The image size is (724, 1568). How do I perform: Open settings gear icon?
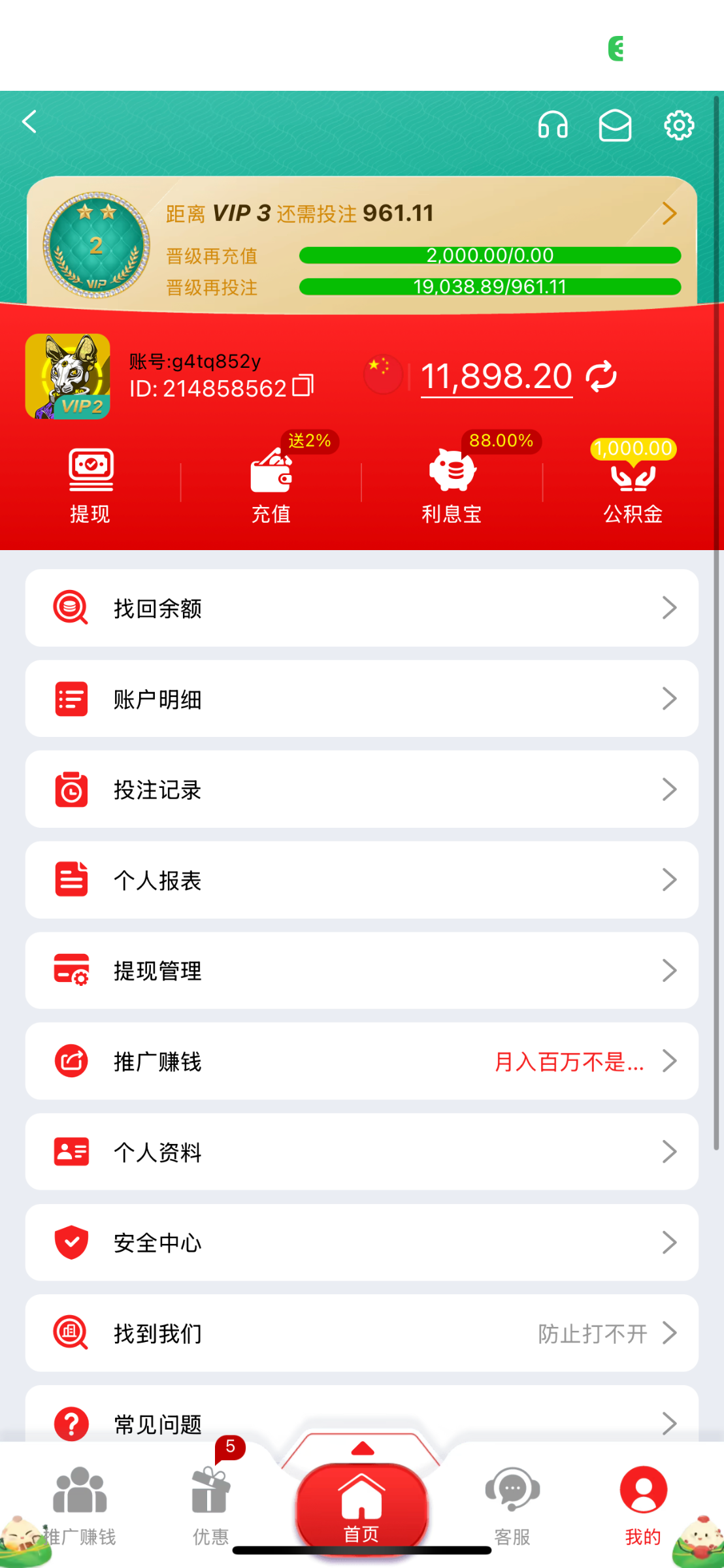[678, 125]
